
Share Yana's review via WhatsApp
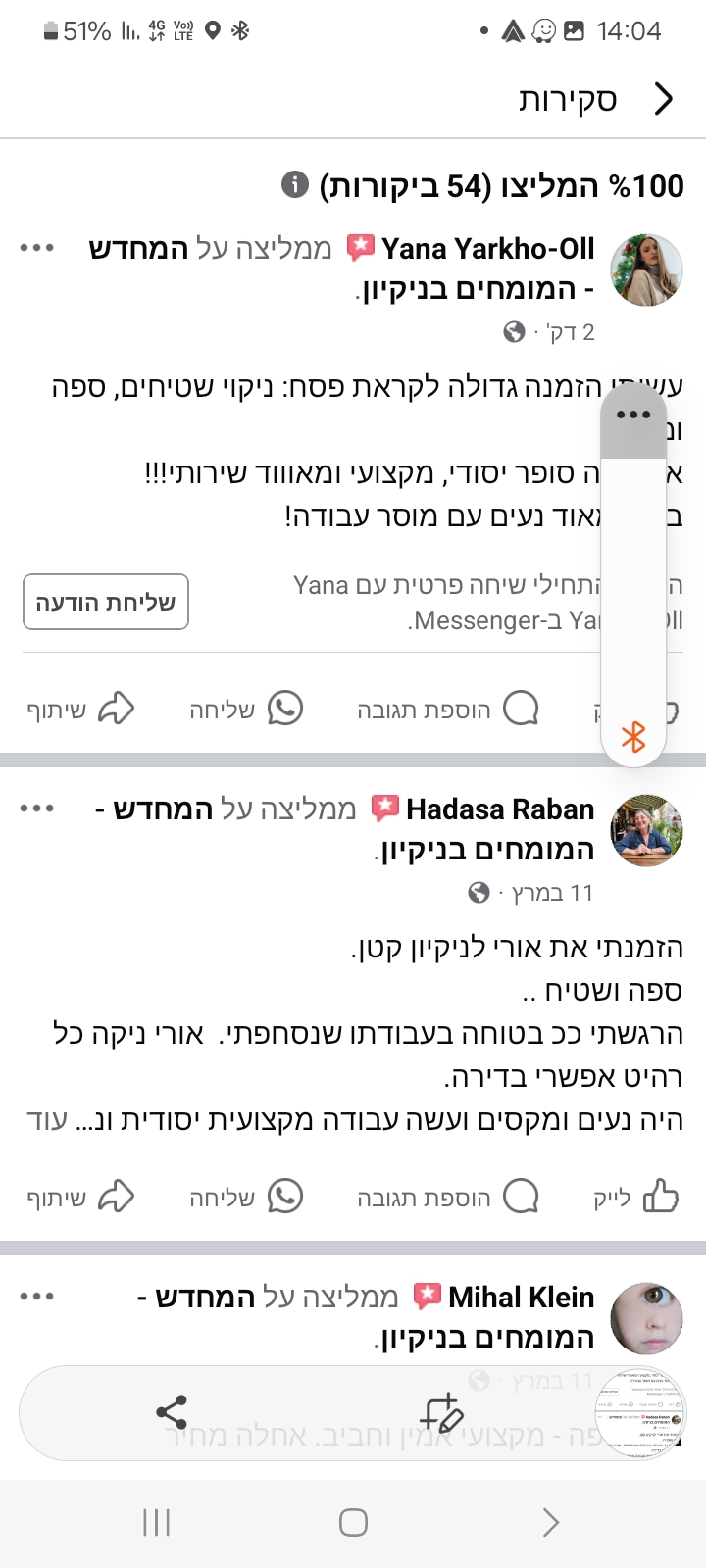(x=284, y=708)
